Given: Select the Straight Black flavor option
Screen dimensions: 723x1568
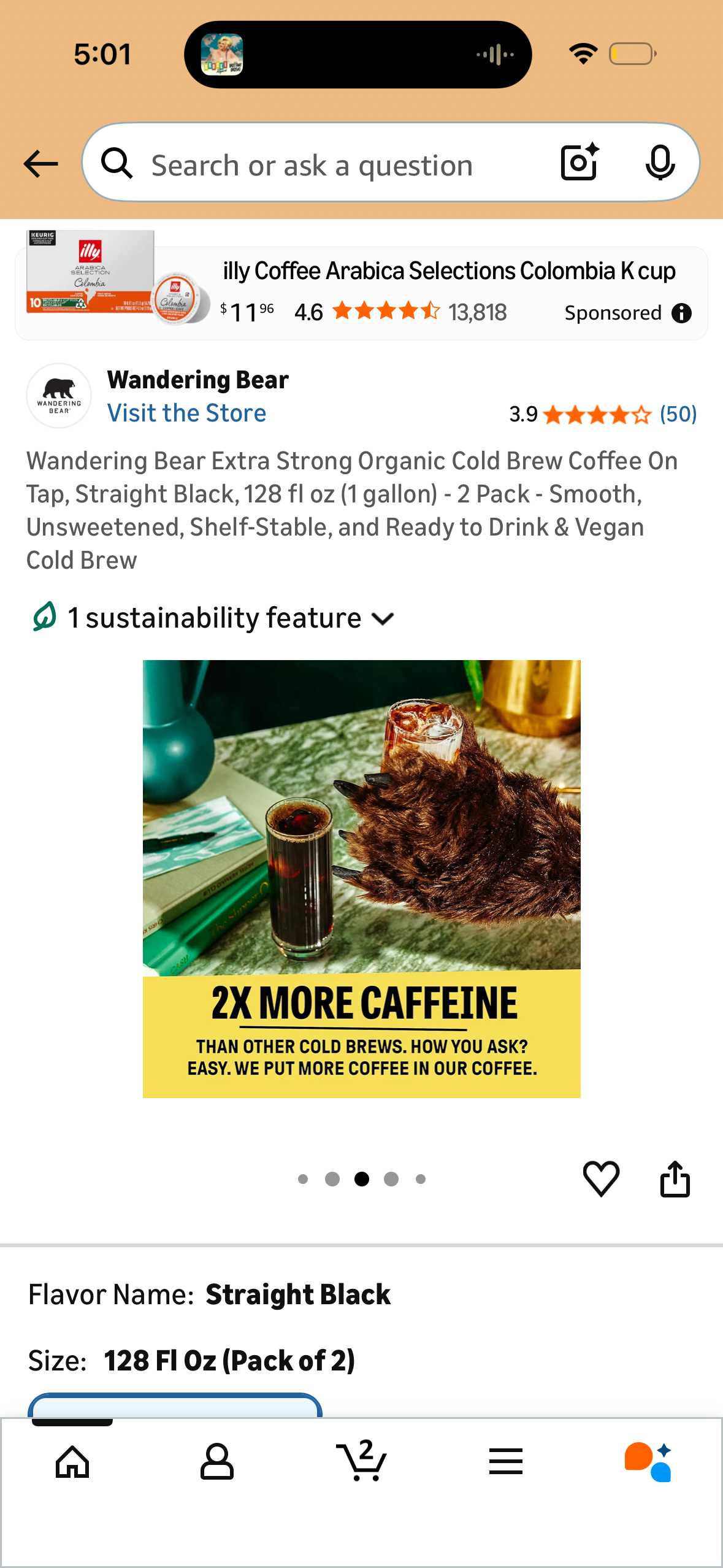Looking at the screenshot, I should (298, 1294).
